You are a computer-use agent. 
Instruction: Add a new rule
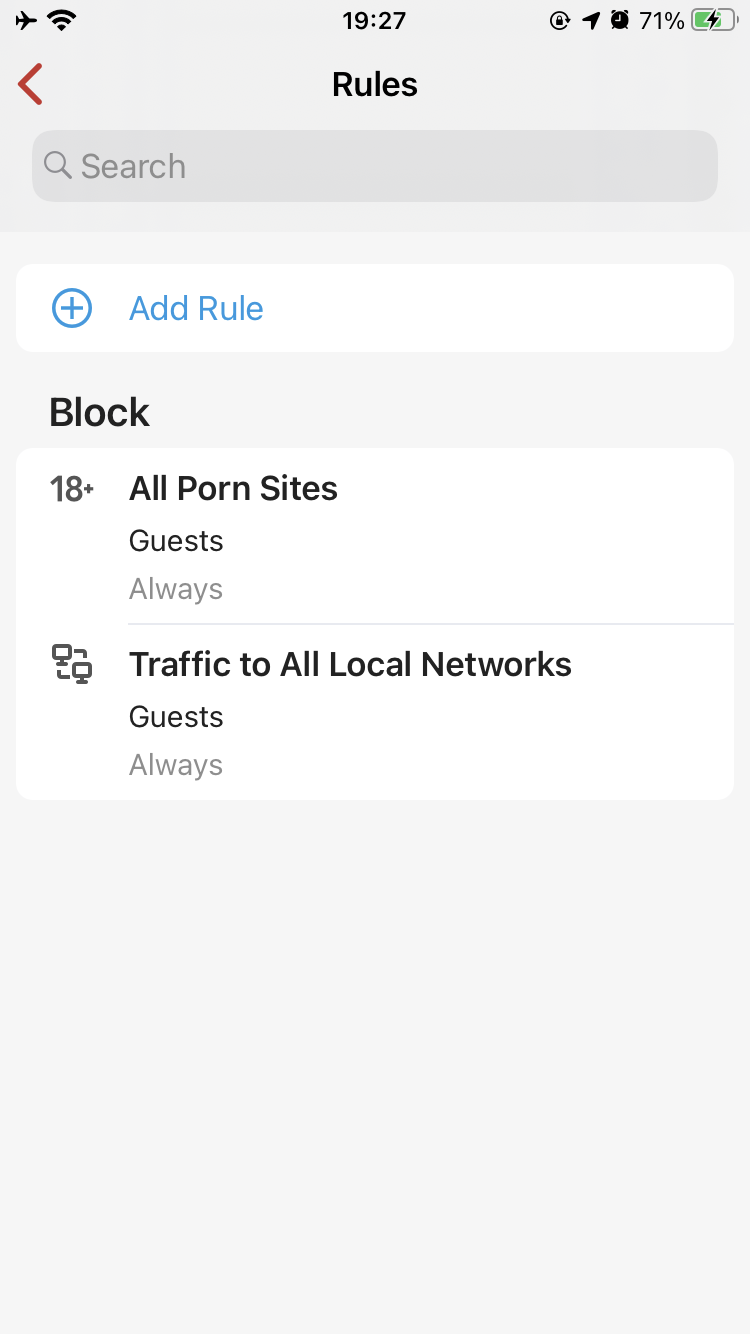point(196,308)
